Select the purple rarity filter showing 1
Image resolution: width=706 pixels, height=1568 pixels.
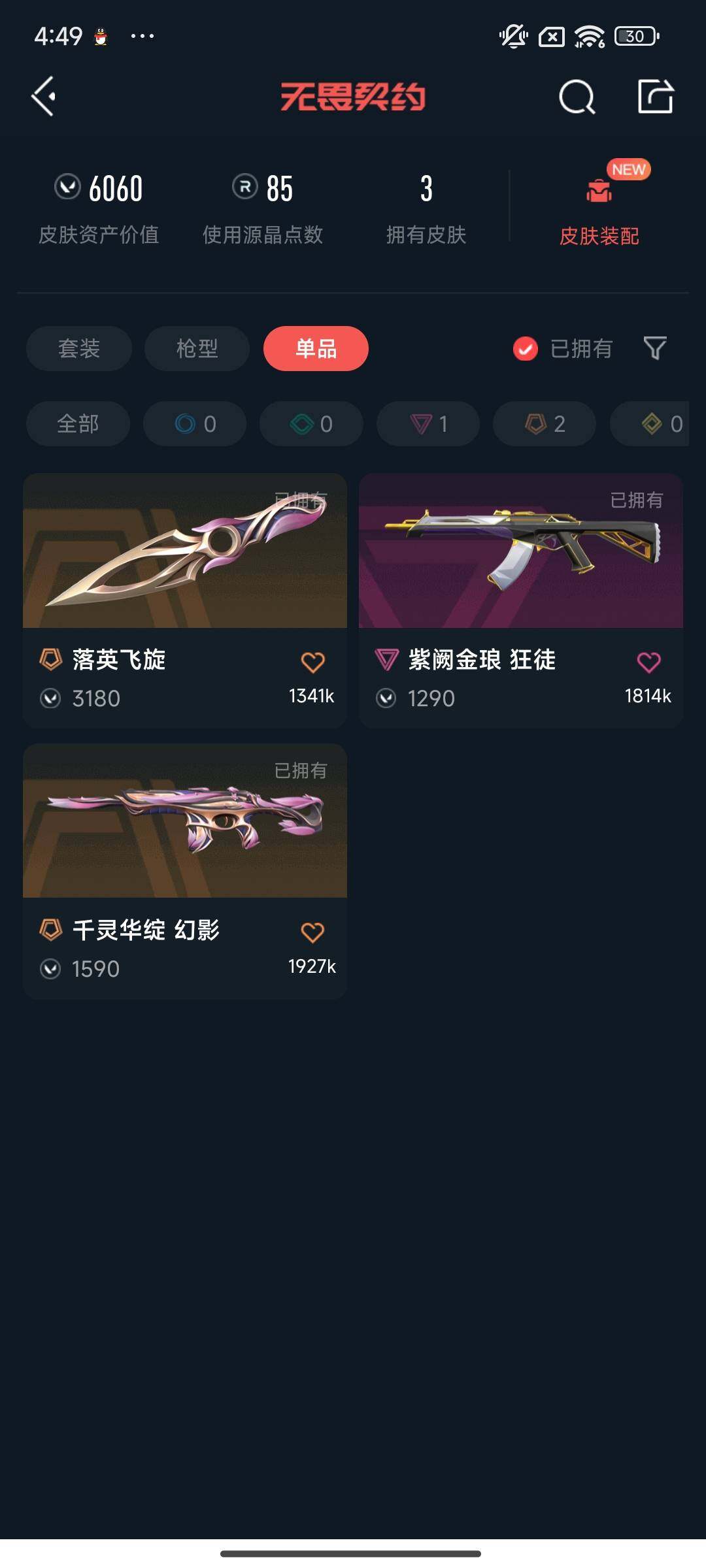[x=428, y=423]
